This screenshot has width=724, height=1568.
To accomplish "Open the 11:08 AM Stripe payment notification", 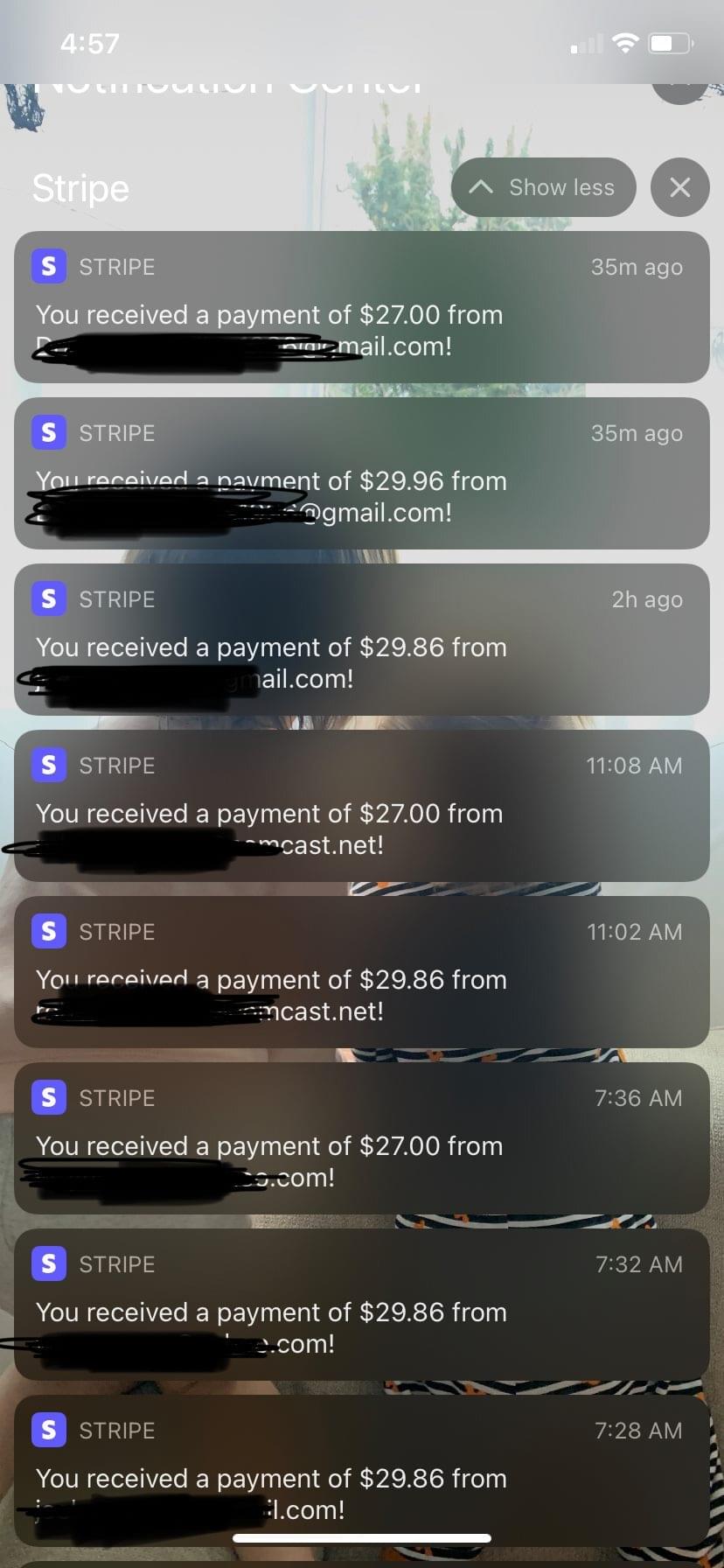I will (x=361, y=805).
